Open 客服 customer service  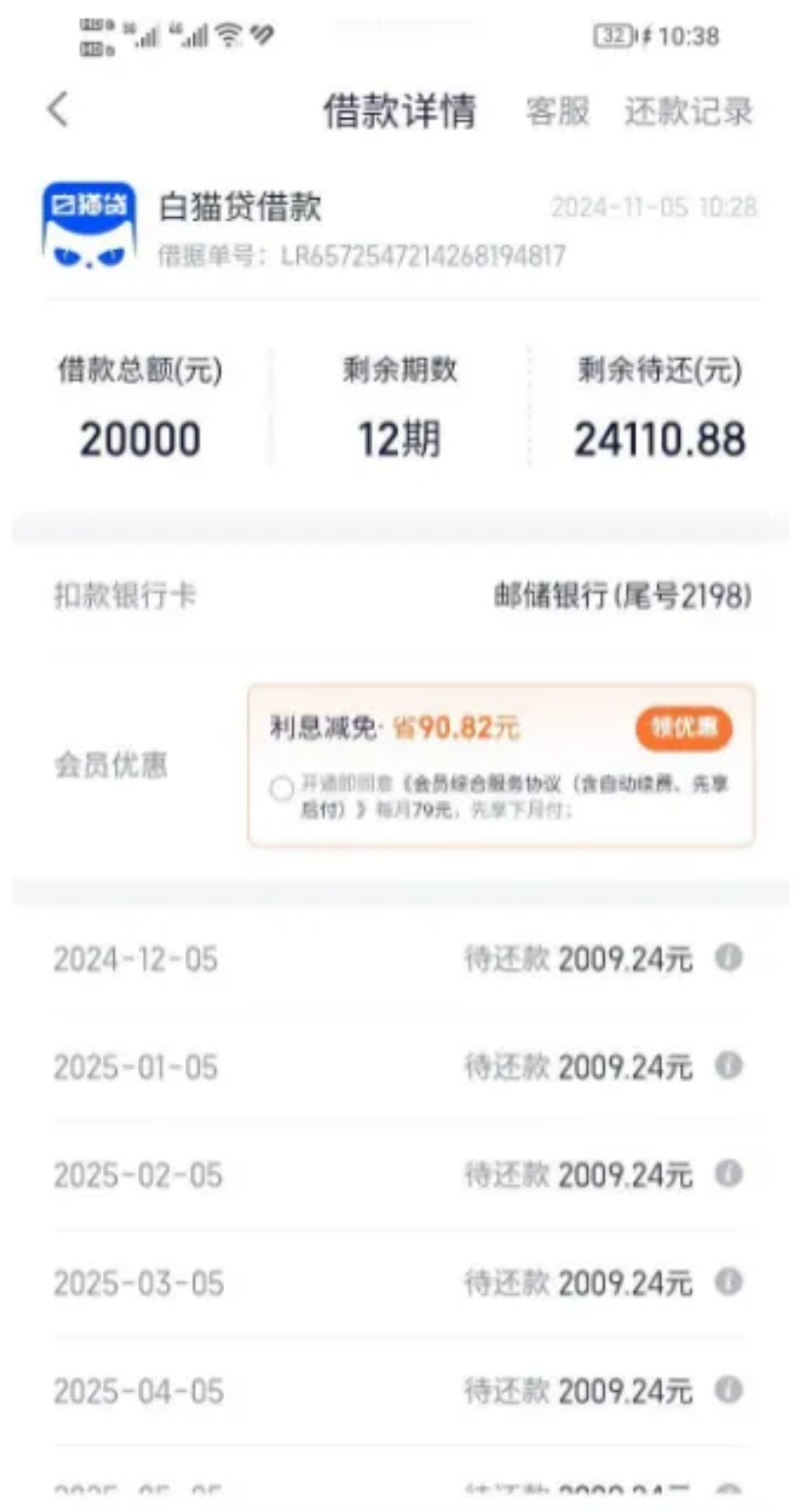[x=558, y=111]
